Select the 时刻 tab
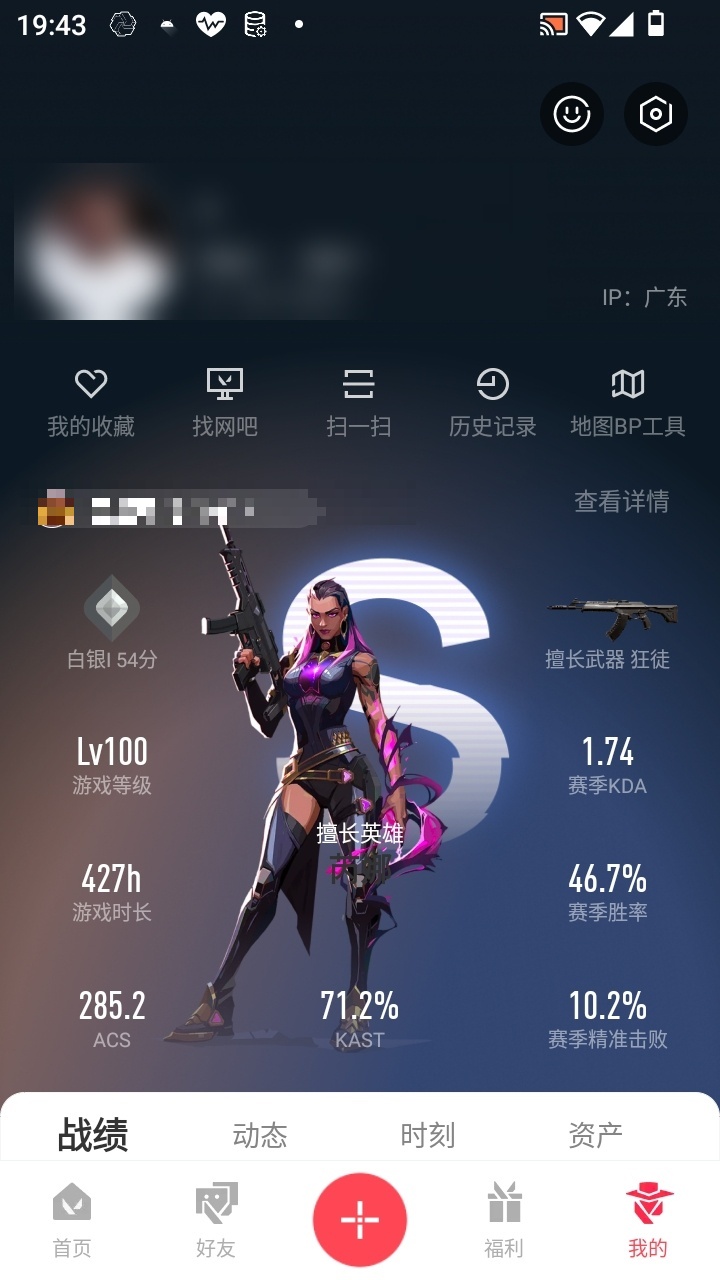This screenshot has width=720, height=1280. [x=428, y=1135]
